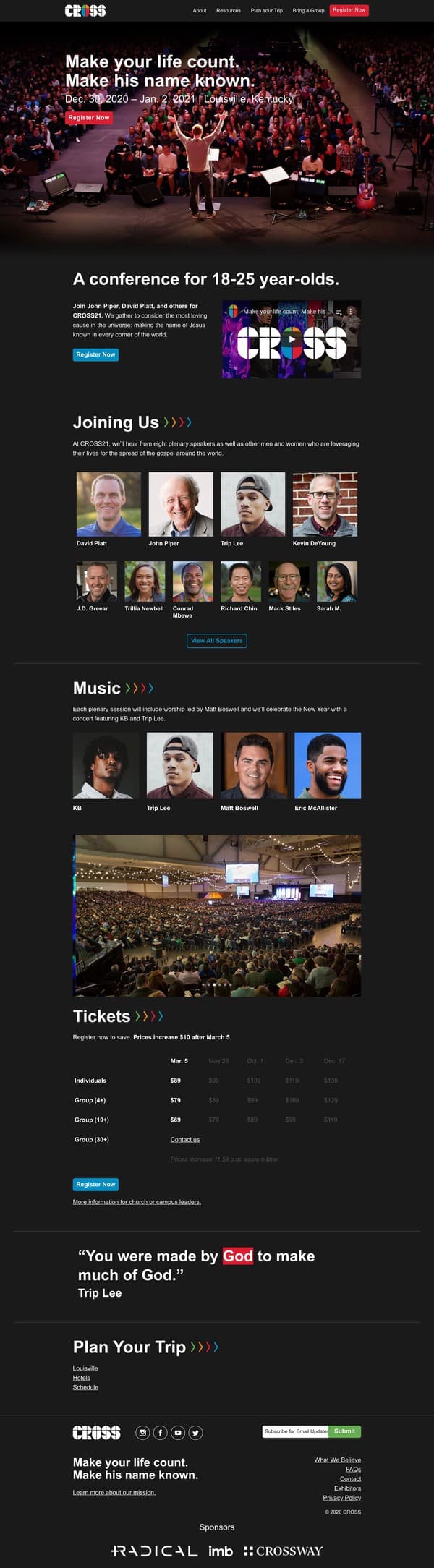Tap Contact us for Group (30+) pricing
This screenshot has width=434, height=1568.
click(x=185, y=1139)
